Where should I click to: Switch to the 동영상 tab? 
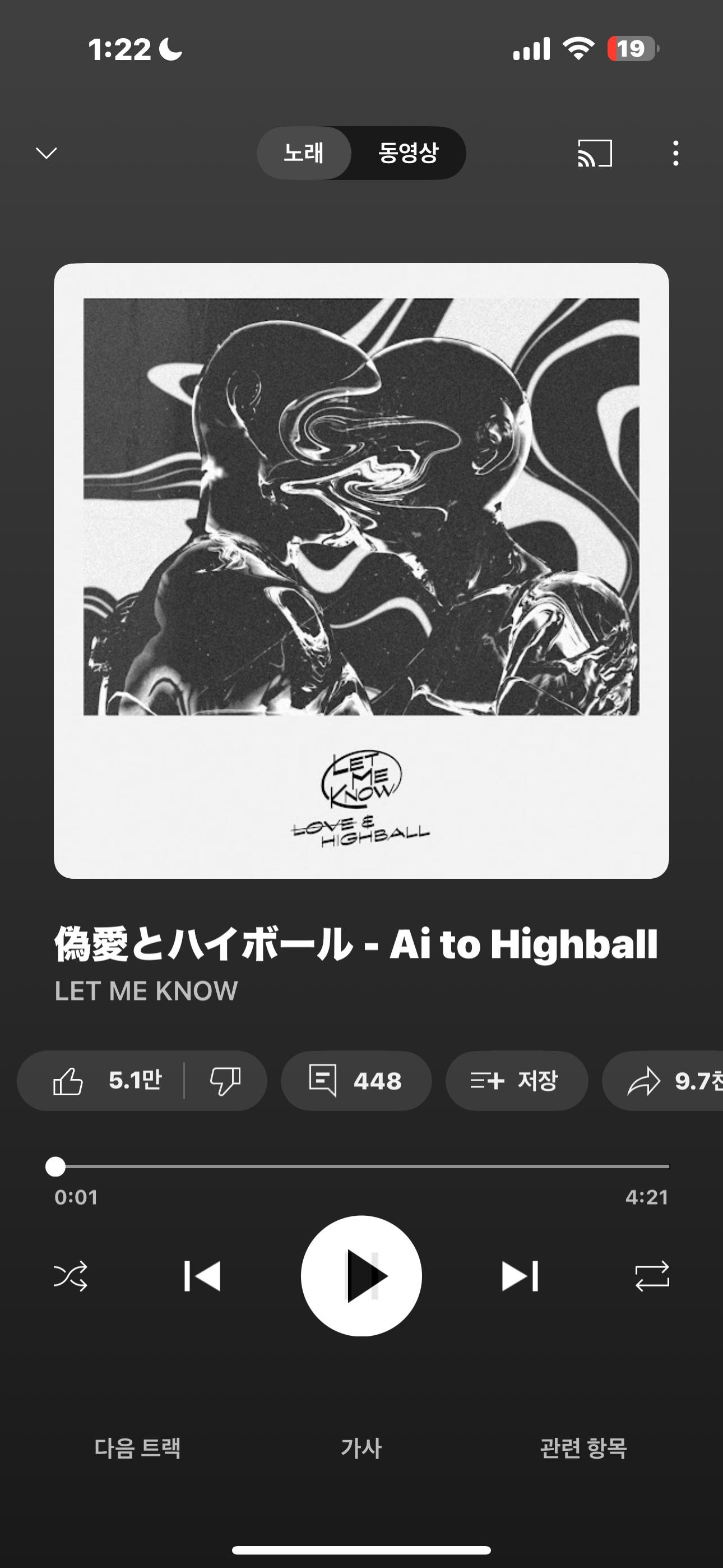[x=408, y=152]
